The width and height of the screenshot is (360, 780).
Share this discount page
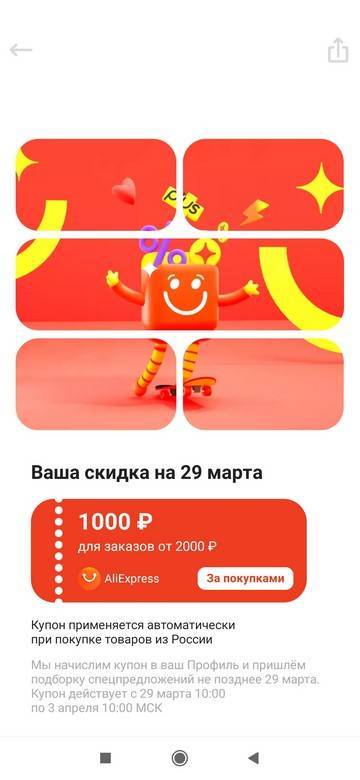coord(338,50)
